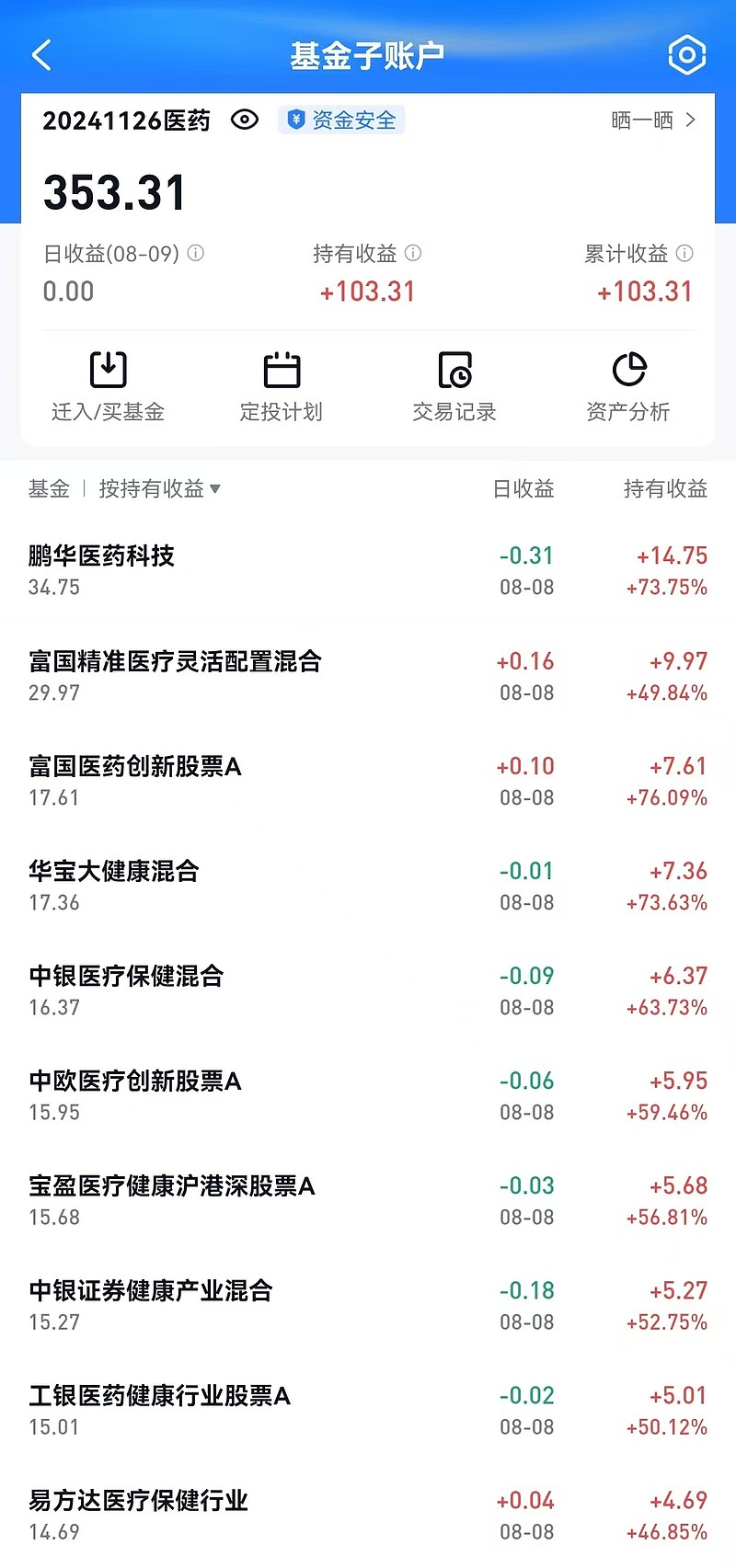Screen dimensions: 736x1568
Task: Check 工银医药健康行业股票A details
Action: pyautogui.click(x=160, y=1396)
